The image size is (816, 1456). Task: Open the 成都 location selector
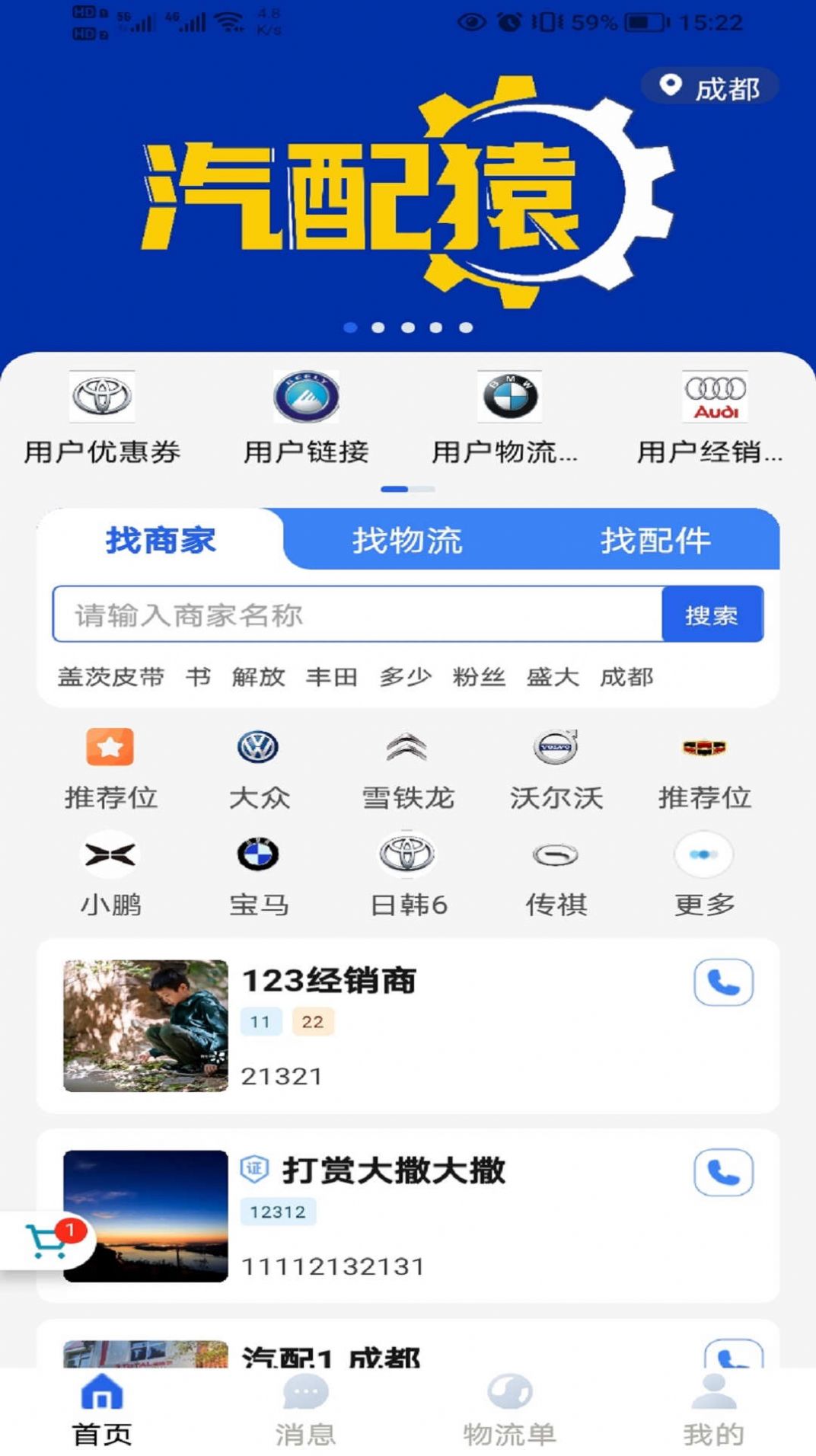point(709,88)
